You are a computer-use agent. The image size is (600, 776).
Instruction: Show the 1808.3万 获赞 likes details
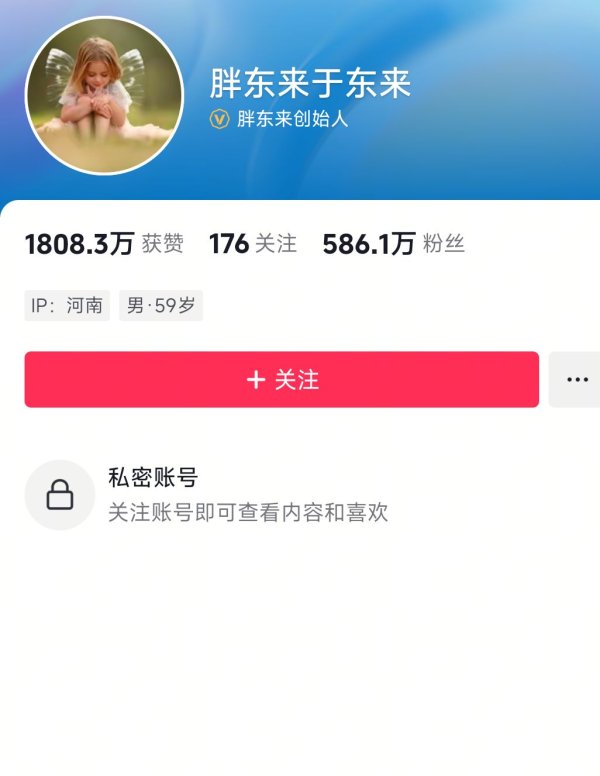104,244
